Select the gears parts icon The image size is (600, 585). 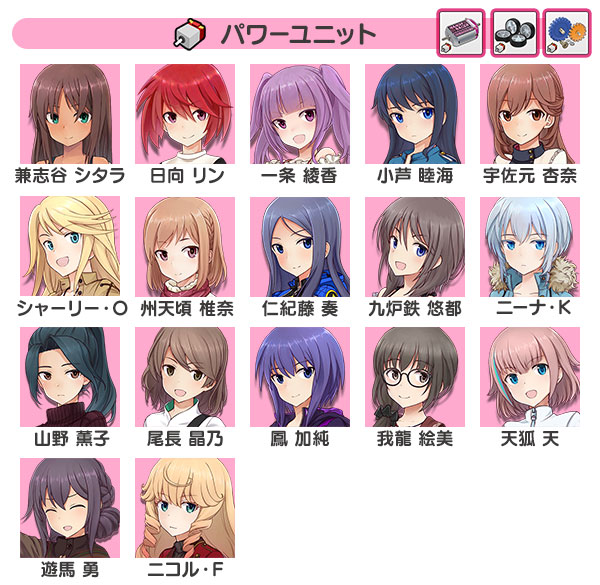566,34
